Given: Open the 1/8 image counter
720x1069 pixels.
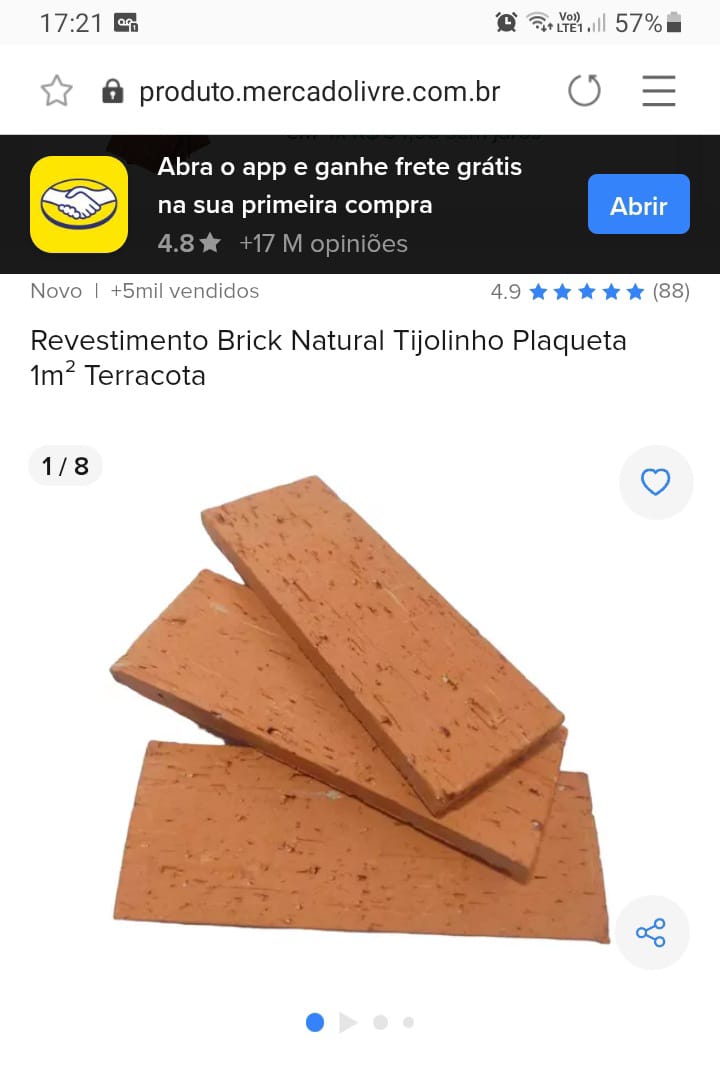Looking at the screenshot, I should 64,464.
